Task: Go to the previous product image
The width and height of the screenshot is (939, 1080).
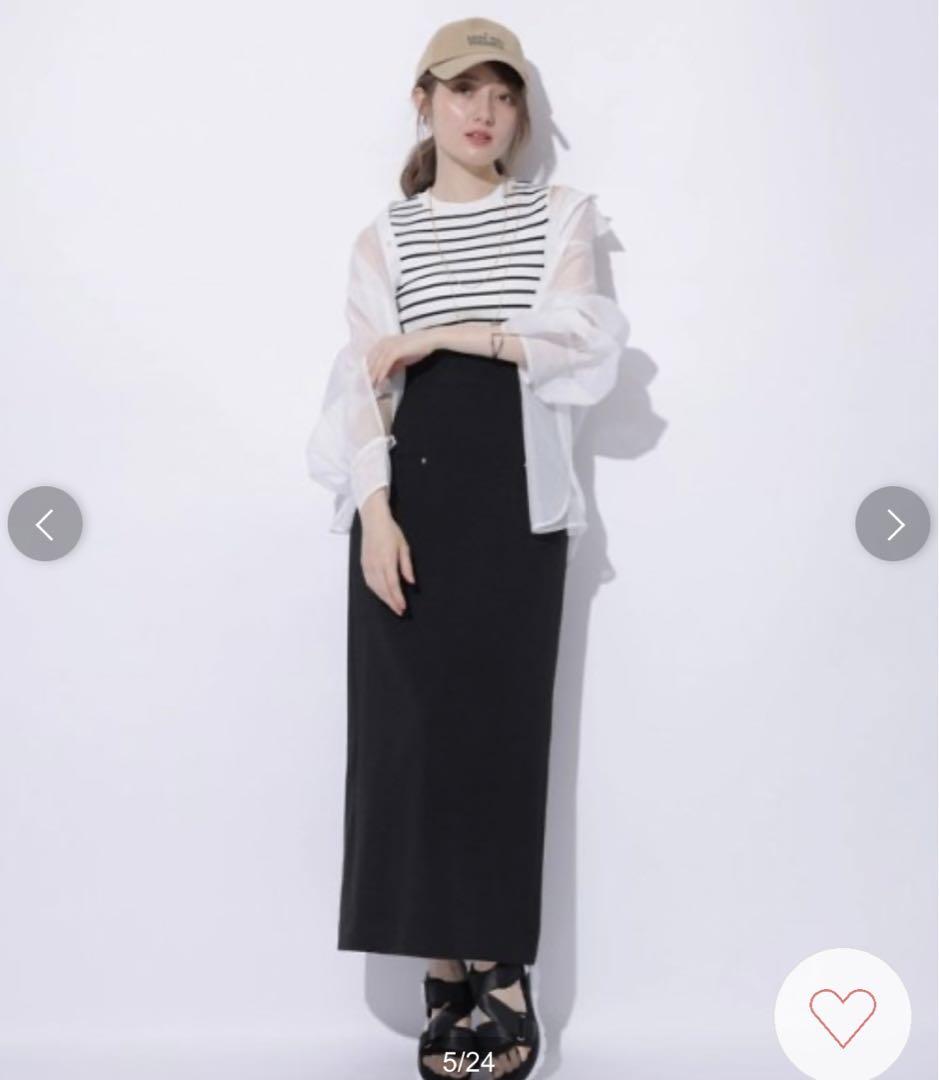Action: (x=45, y=524)
